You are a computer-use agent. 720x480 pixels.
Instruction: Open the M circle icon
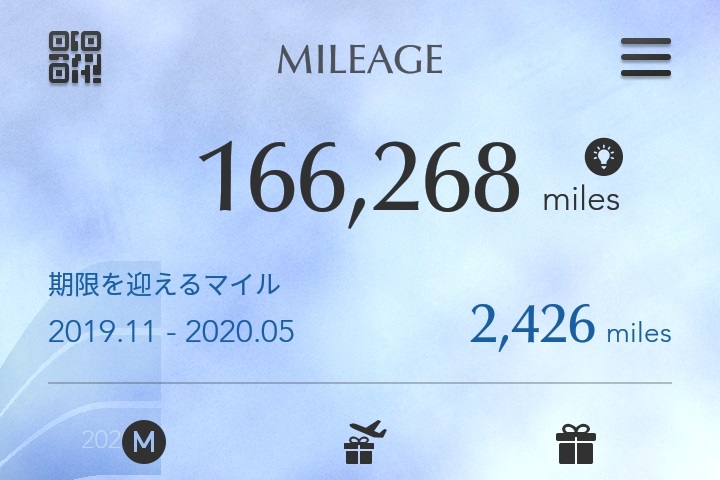[x=144, y=440]
